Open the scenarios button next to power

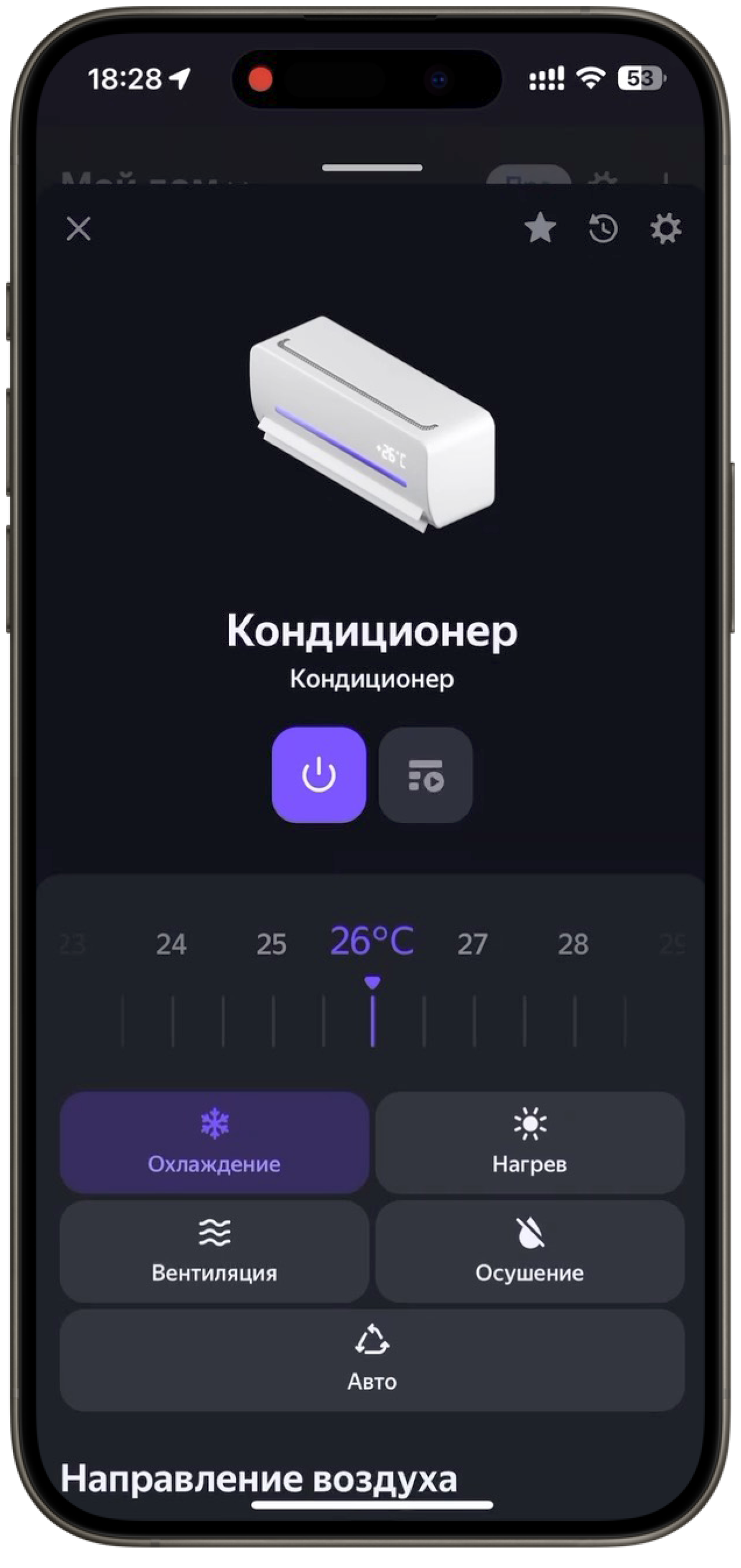[x=426, y=775]
